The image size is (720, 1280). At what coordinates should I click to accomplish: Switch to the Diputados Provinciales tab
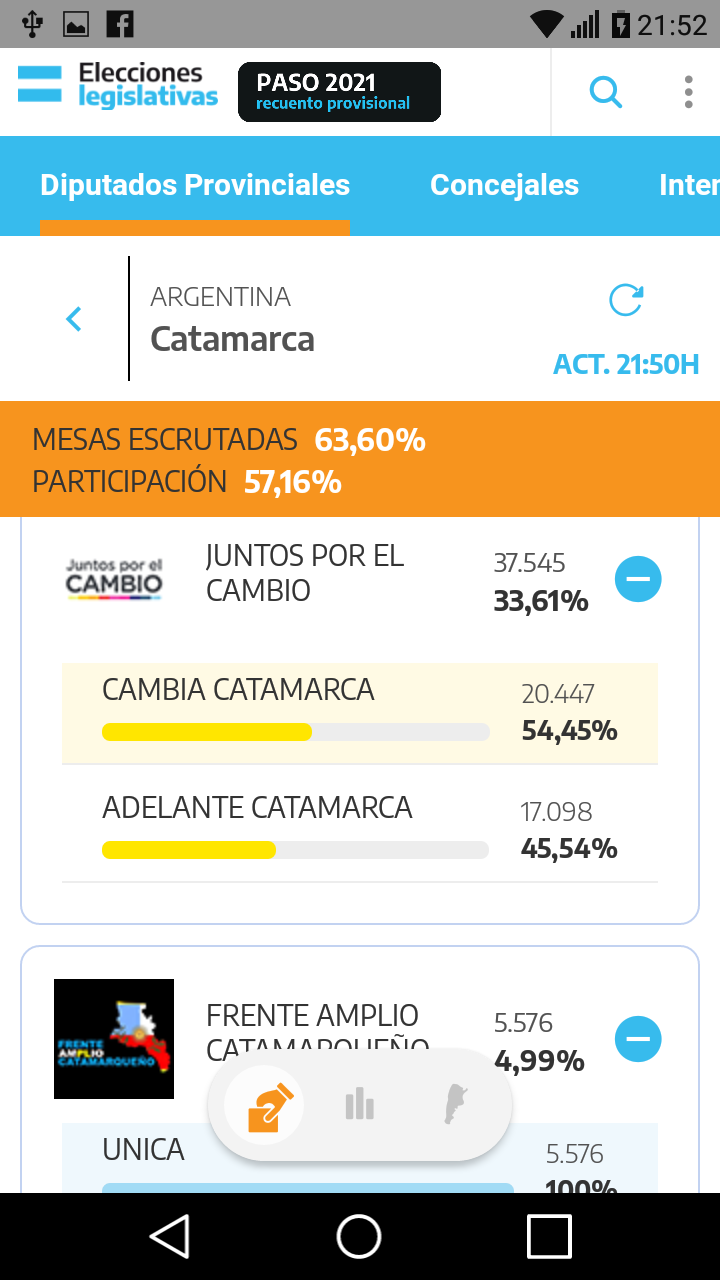[195, 186]
